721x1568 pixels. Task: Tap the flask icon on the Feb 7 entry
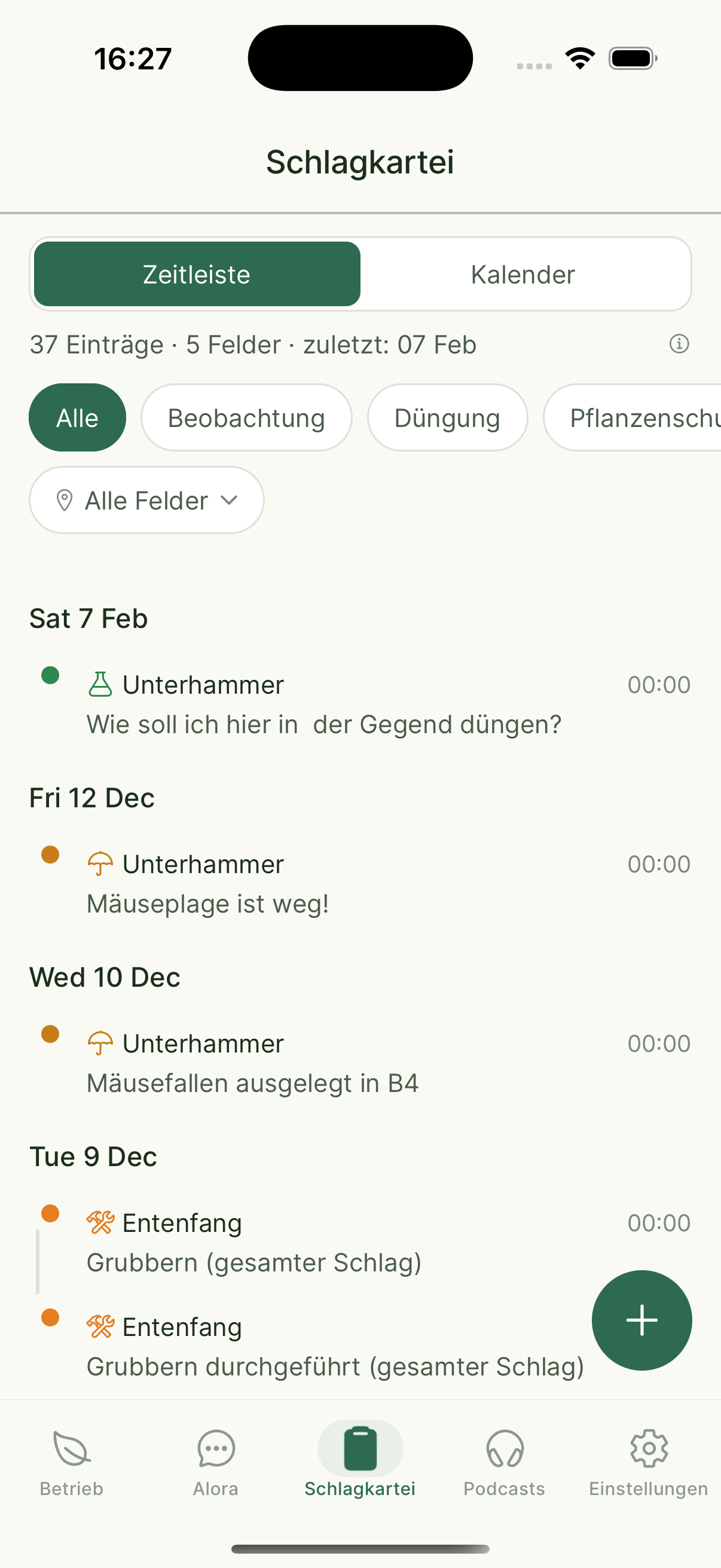pyautogui.click(x=100, y=684)
